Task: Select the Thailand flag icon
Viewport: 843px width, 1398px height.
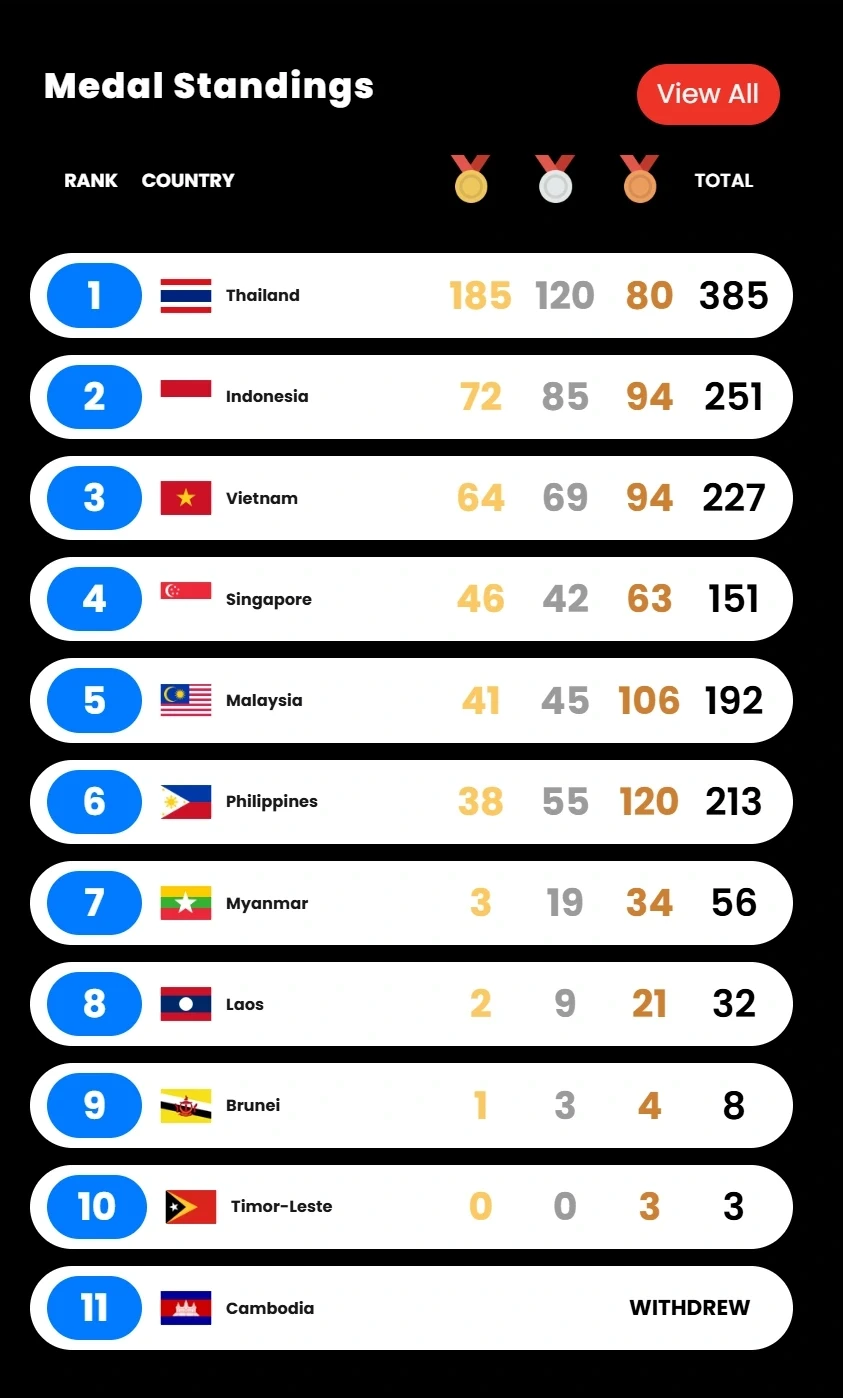Action: coord(186,295)
